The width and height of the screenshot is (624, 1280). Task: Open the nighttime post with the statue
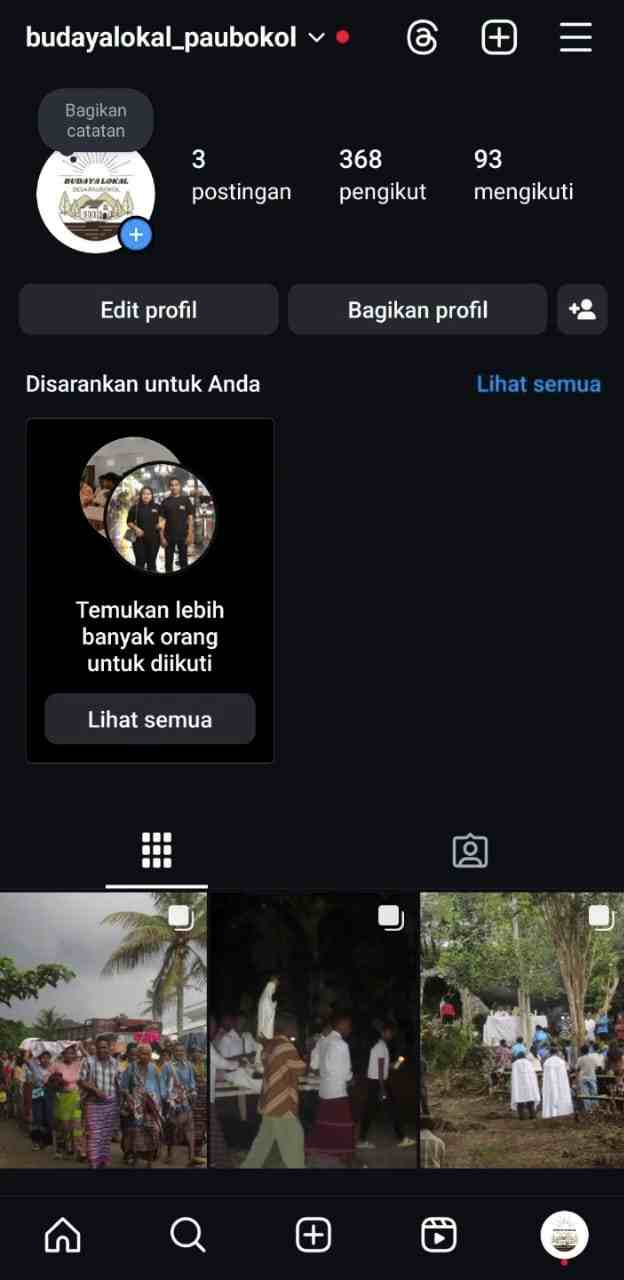point(313,1030)
